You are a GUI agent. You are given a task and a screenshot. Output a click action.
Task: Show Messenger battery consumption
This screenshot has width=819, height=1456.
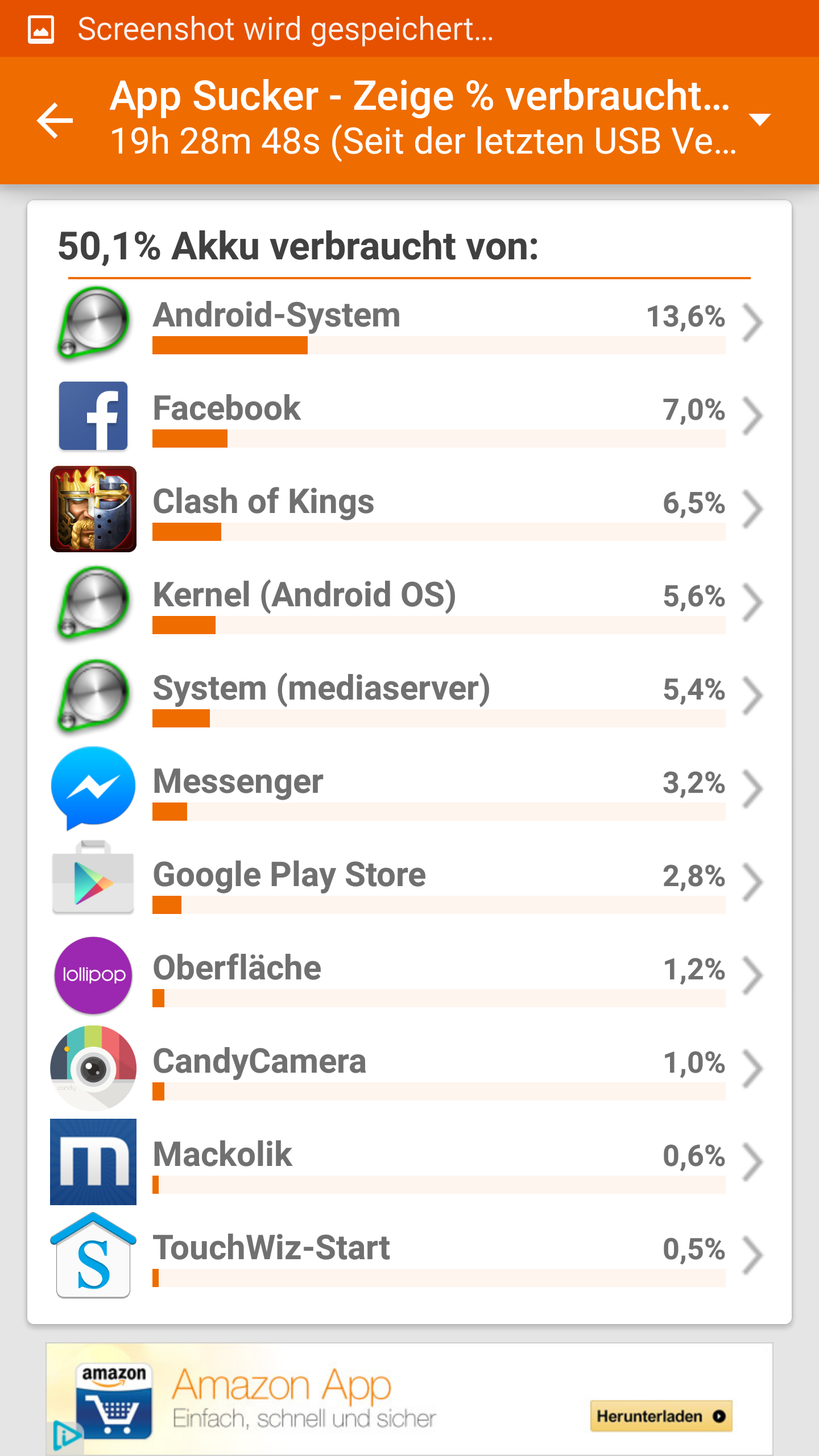tap(409, 789)
